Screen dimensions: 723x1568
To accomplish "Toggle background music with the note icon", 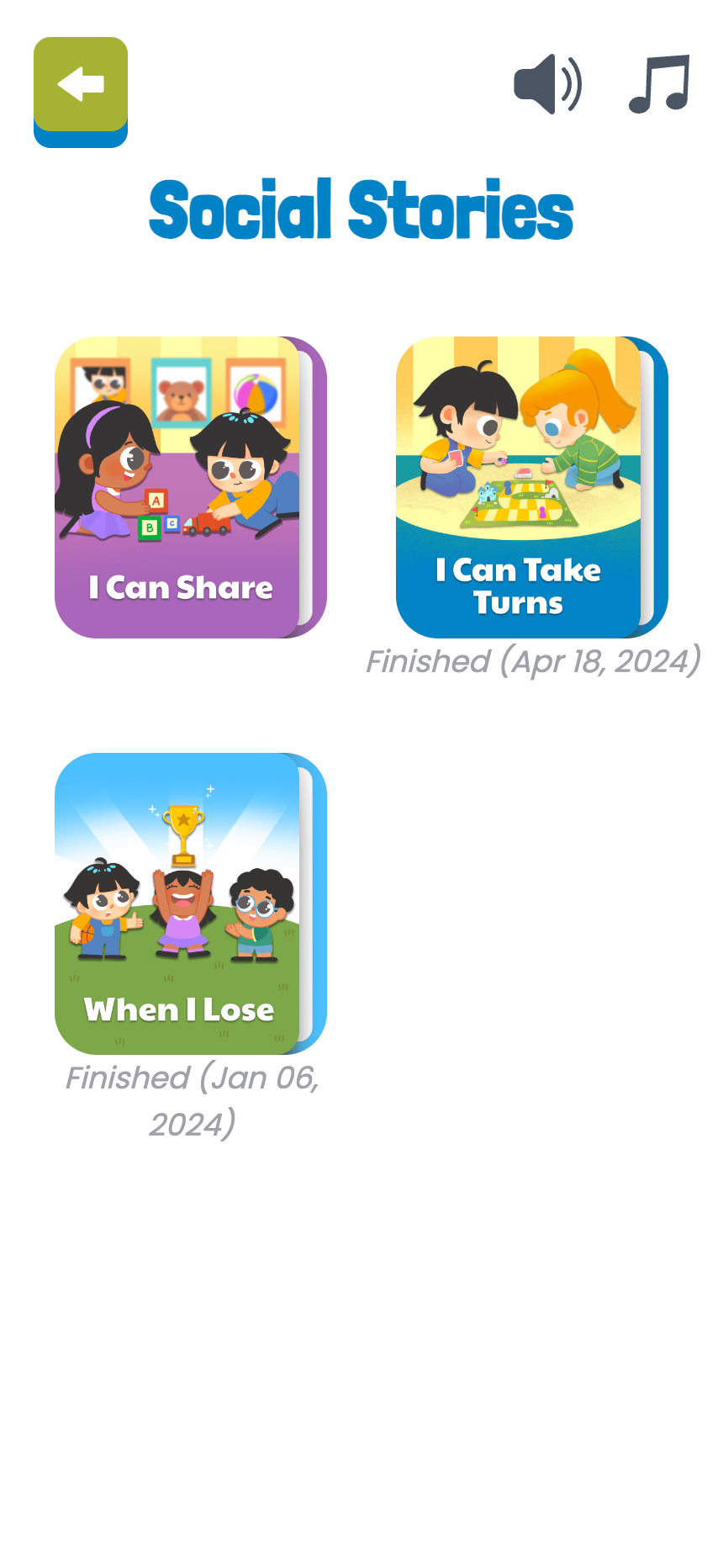I will 660,84.
